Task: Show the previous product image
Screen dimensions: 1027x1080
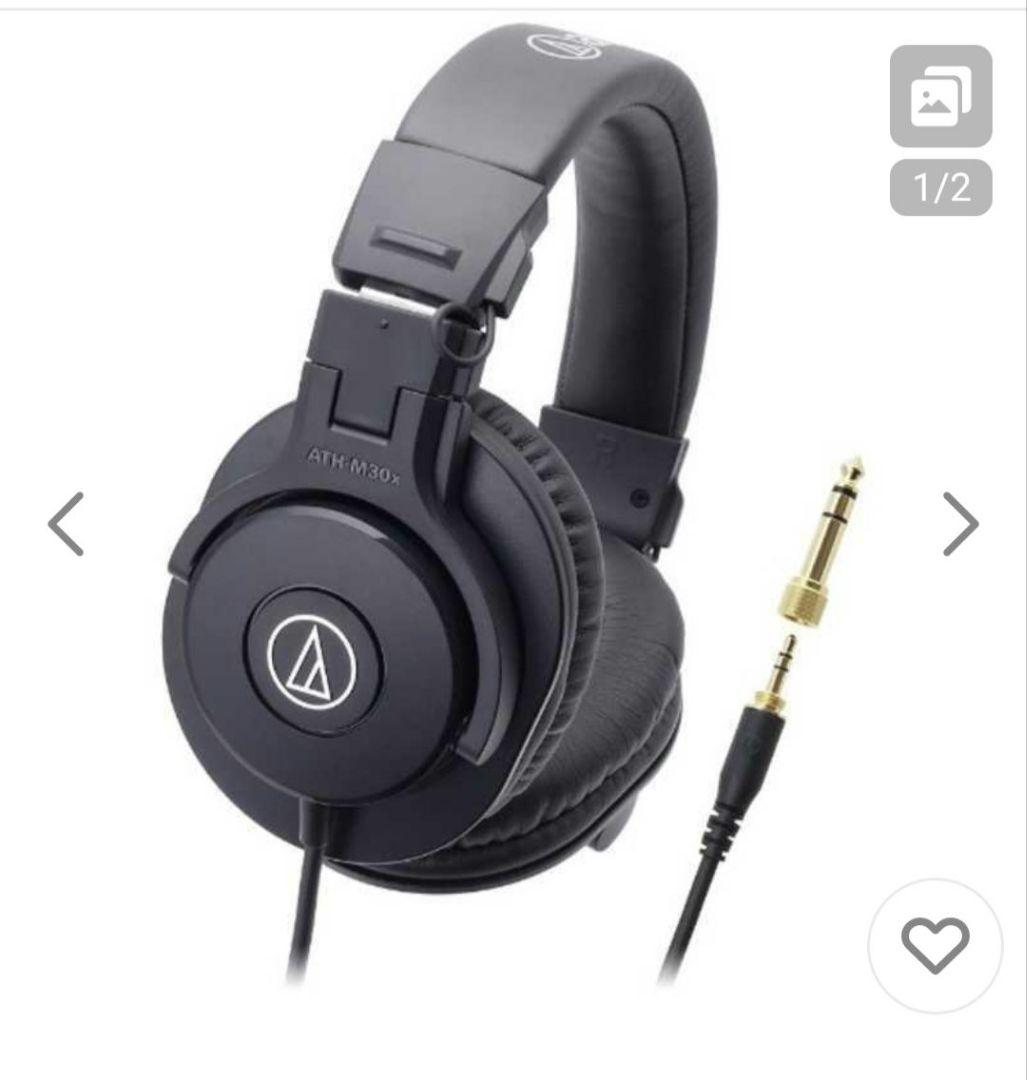Action: 66,523
